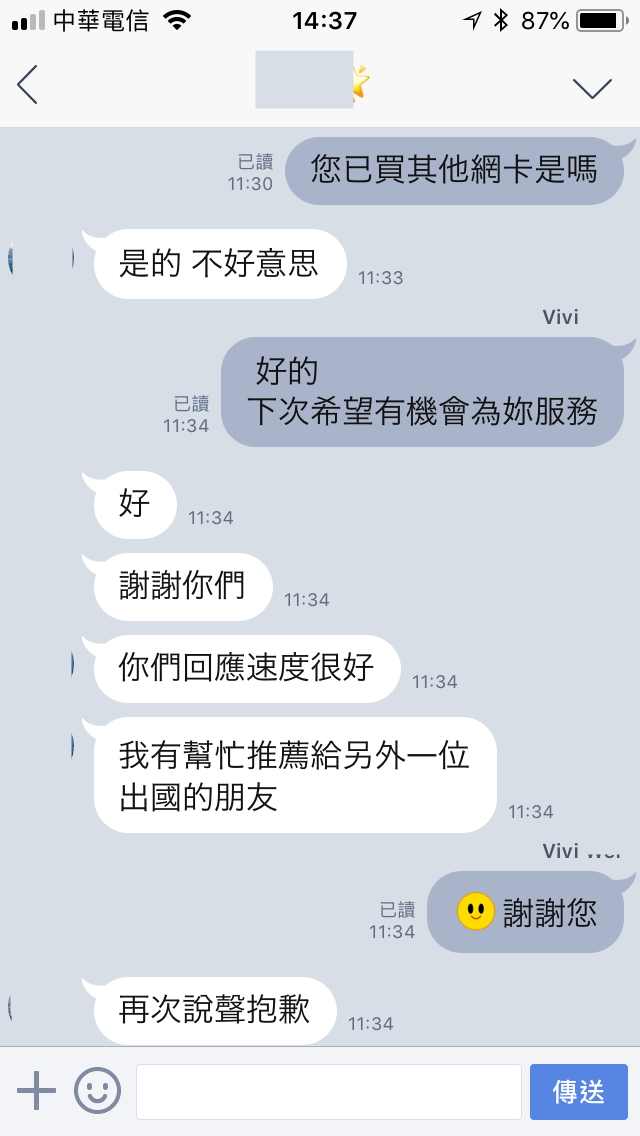Expand the chat options chevron menu

coord(592,88)
